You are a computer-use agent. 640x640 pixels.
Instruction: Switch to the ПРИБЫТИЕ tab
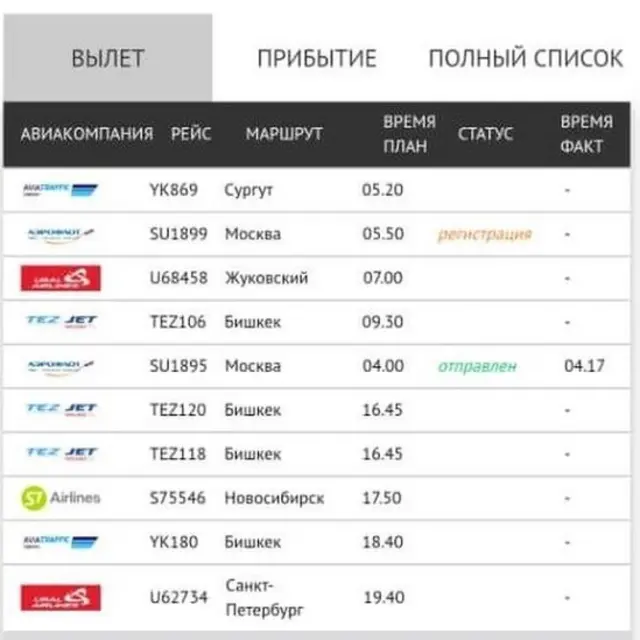coord(316,58)
